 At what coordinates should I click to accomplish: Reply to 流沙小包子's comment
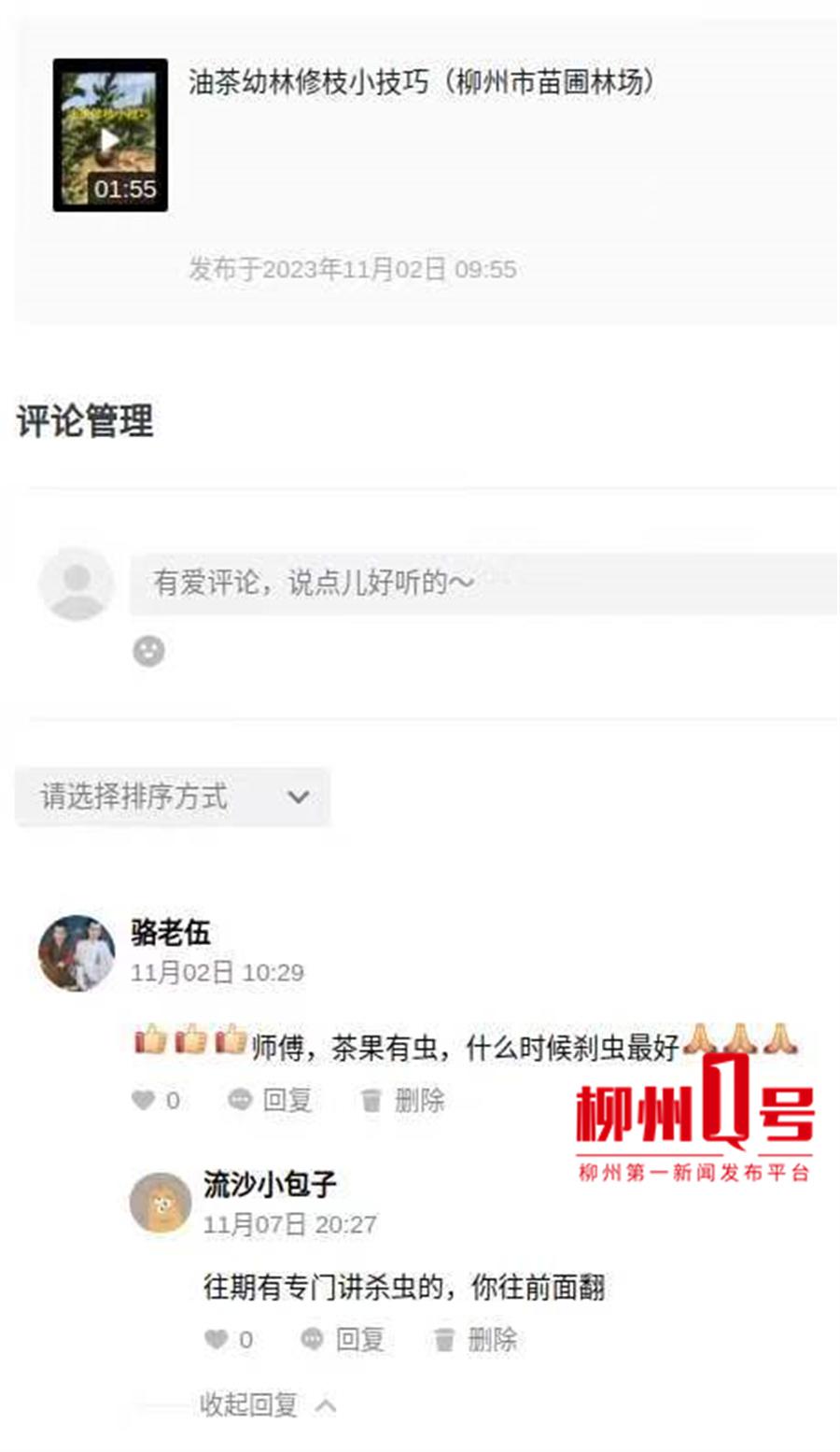(x=343, y=1340)
